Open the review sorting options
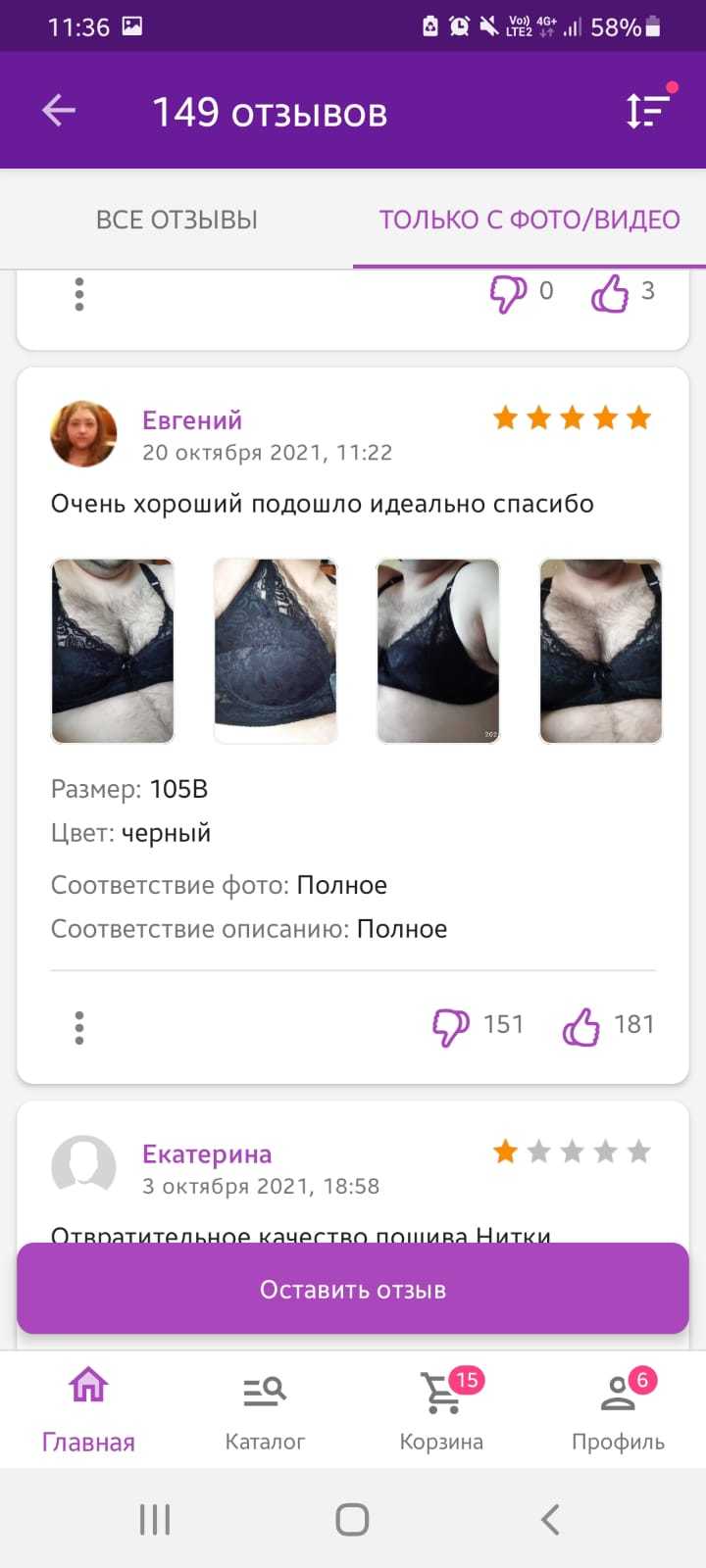The image size is (706, 1568). 647,111
